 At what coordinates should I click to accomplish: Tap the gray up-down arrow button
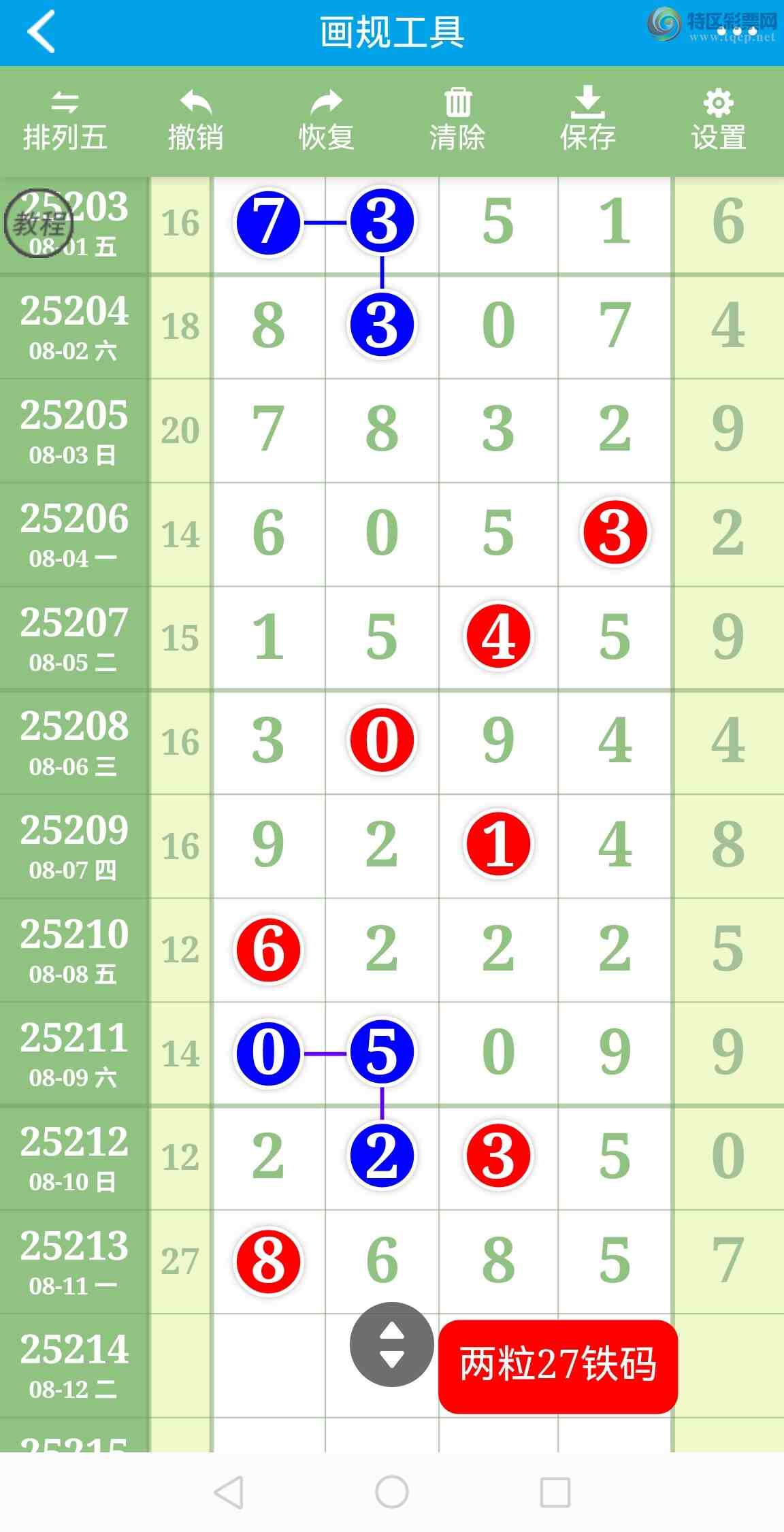392,1344
